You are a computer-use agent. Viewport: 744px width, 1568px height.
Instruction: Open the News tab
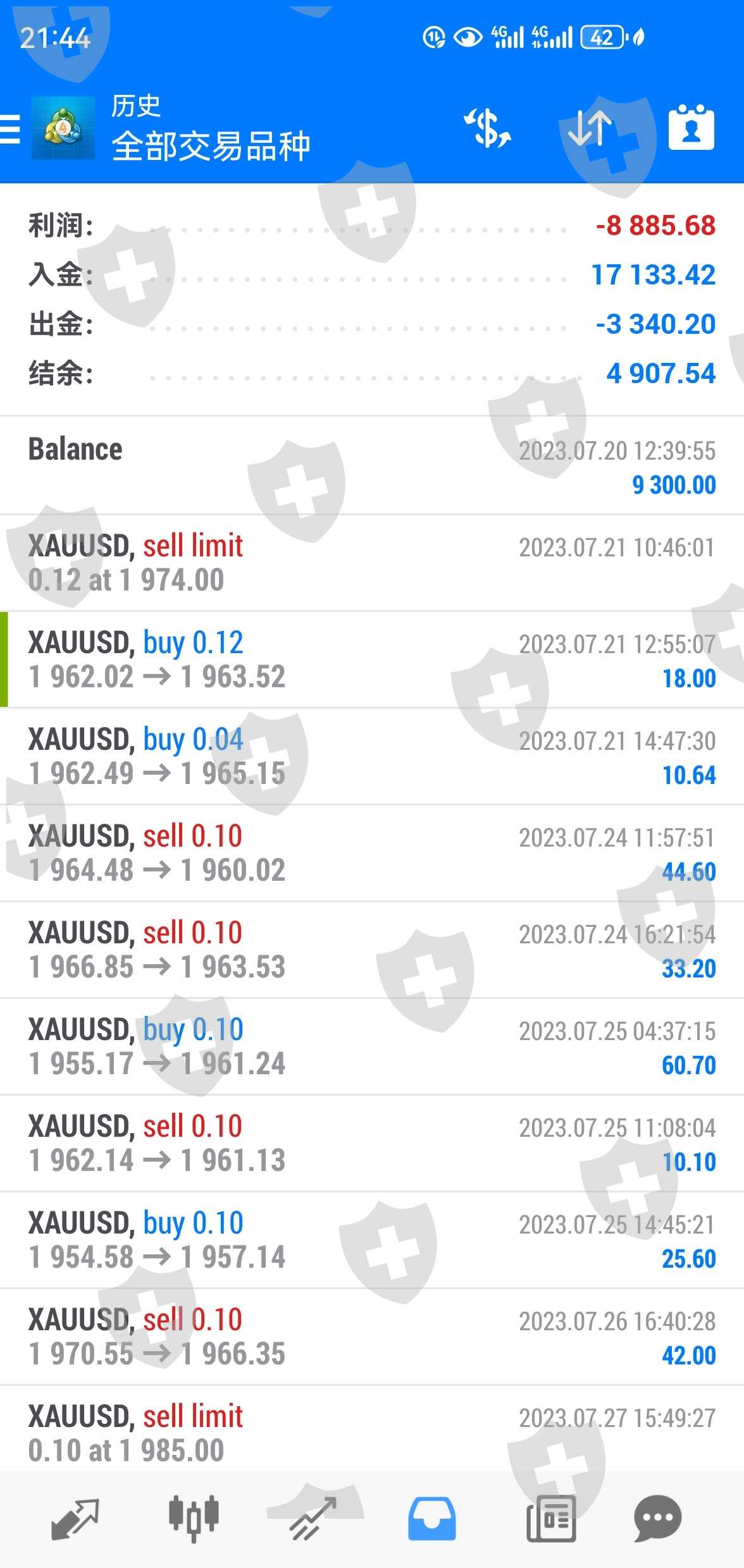click(x=551, y=1519)
